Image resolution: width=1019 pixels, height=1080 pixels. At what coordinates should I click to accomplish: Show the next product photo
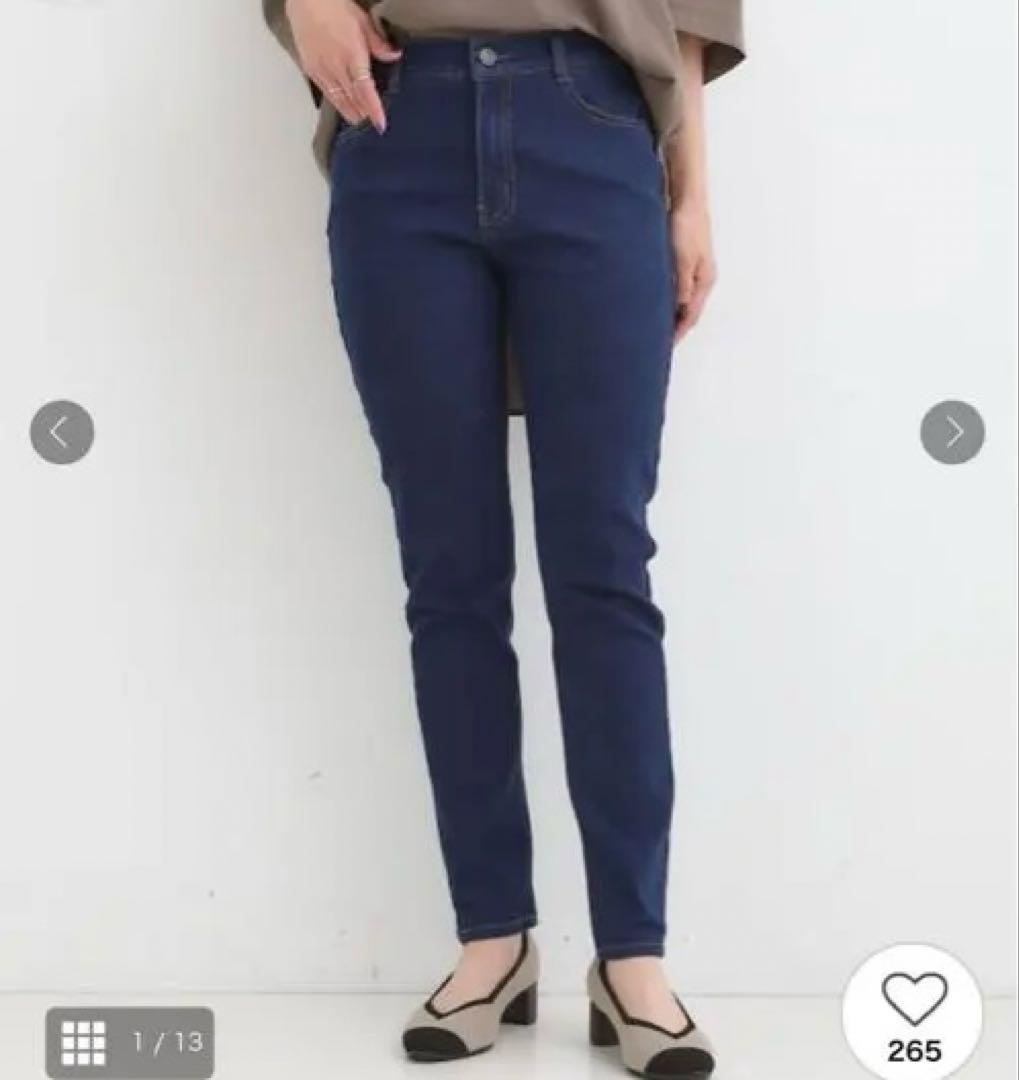click(x=952, y=433)
